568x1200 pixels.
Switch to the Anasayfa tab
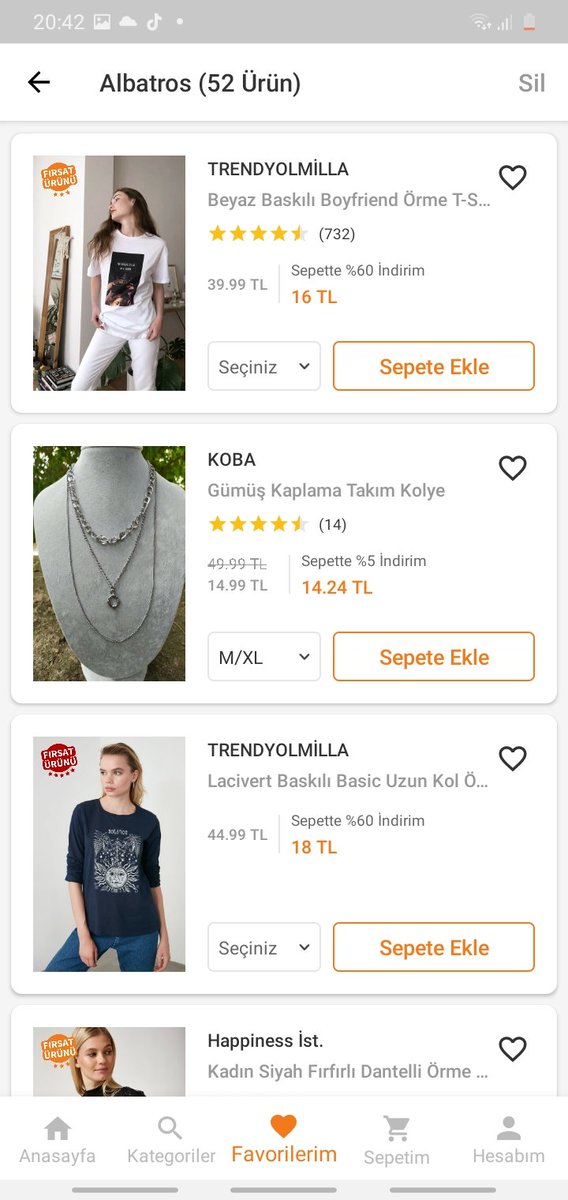pyautogui.click(x=57, y=1142)
